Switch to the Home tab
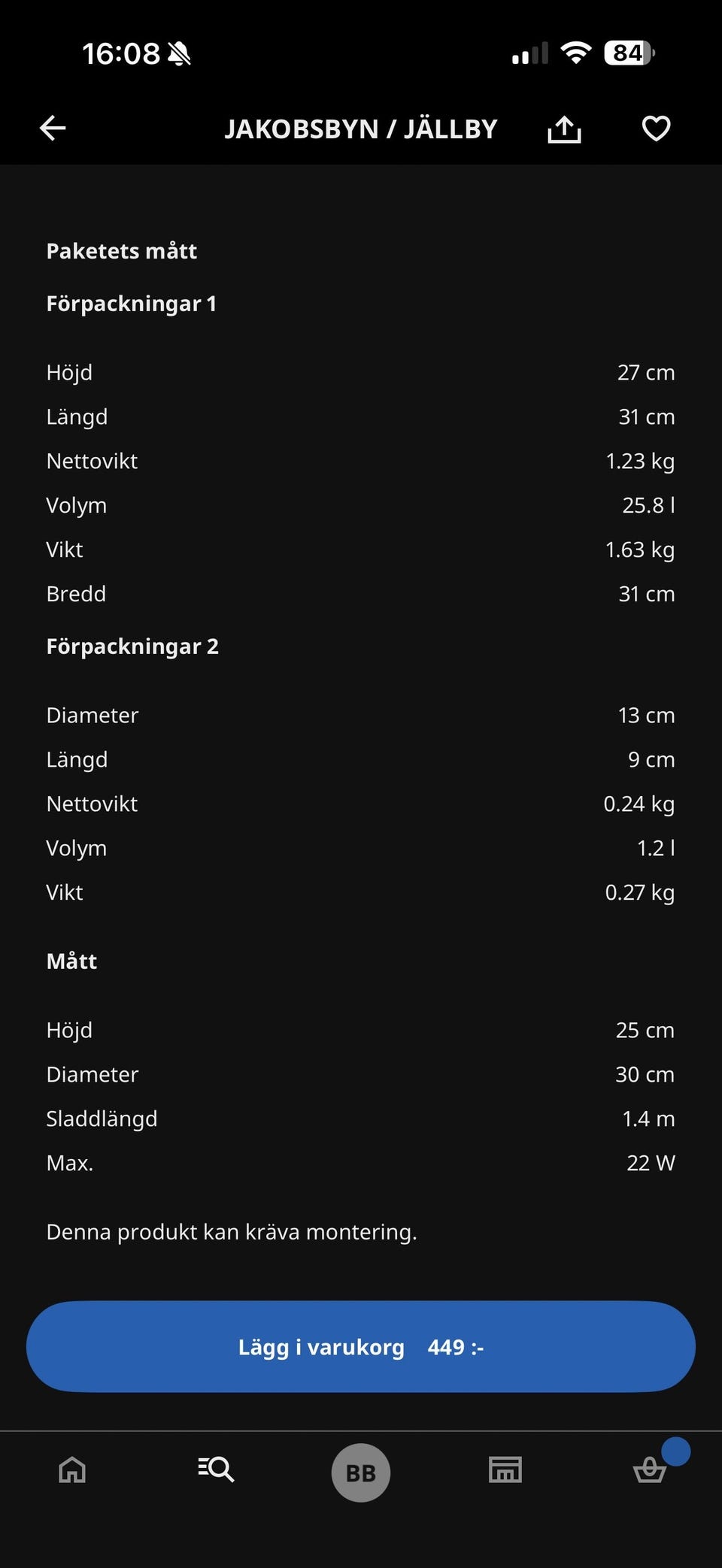 pyautogui.click(x=72, y=1470)
